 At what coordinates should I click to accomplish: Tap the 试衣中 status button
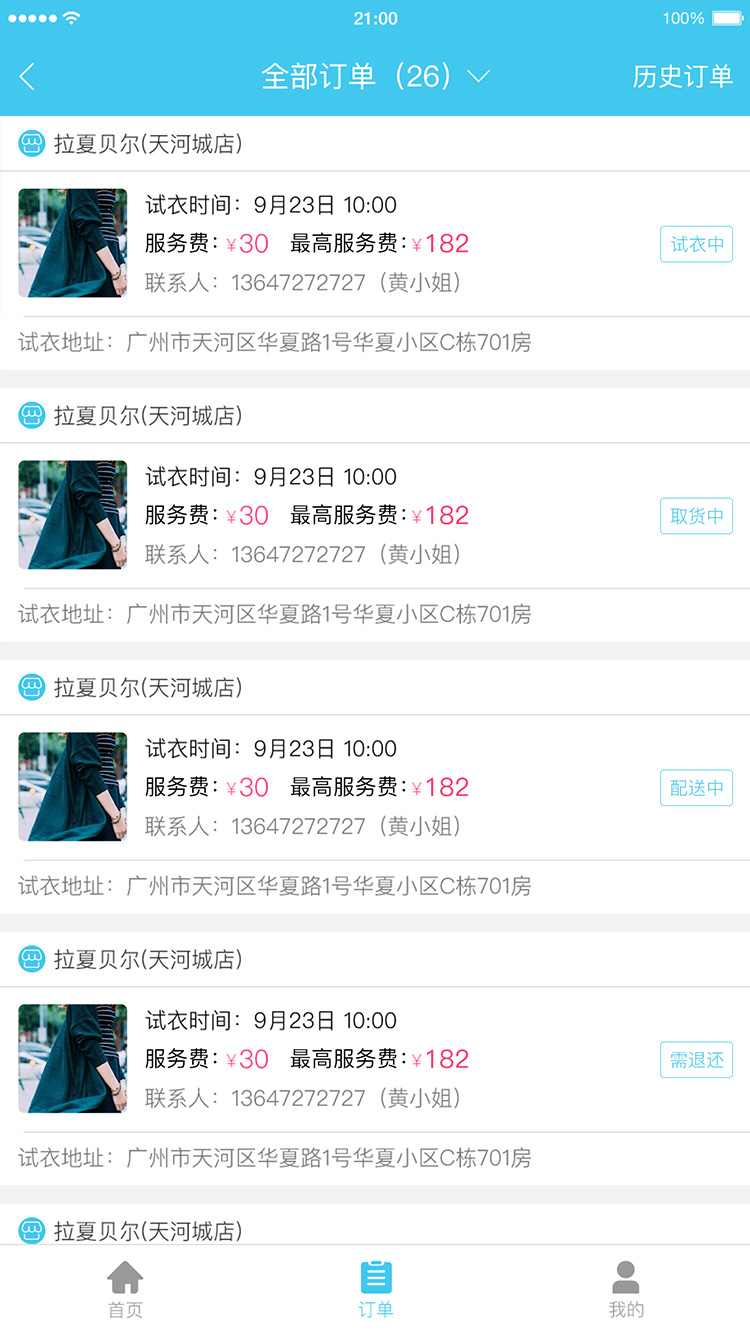point(696,244)
